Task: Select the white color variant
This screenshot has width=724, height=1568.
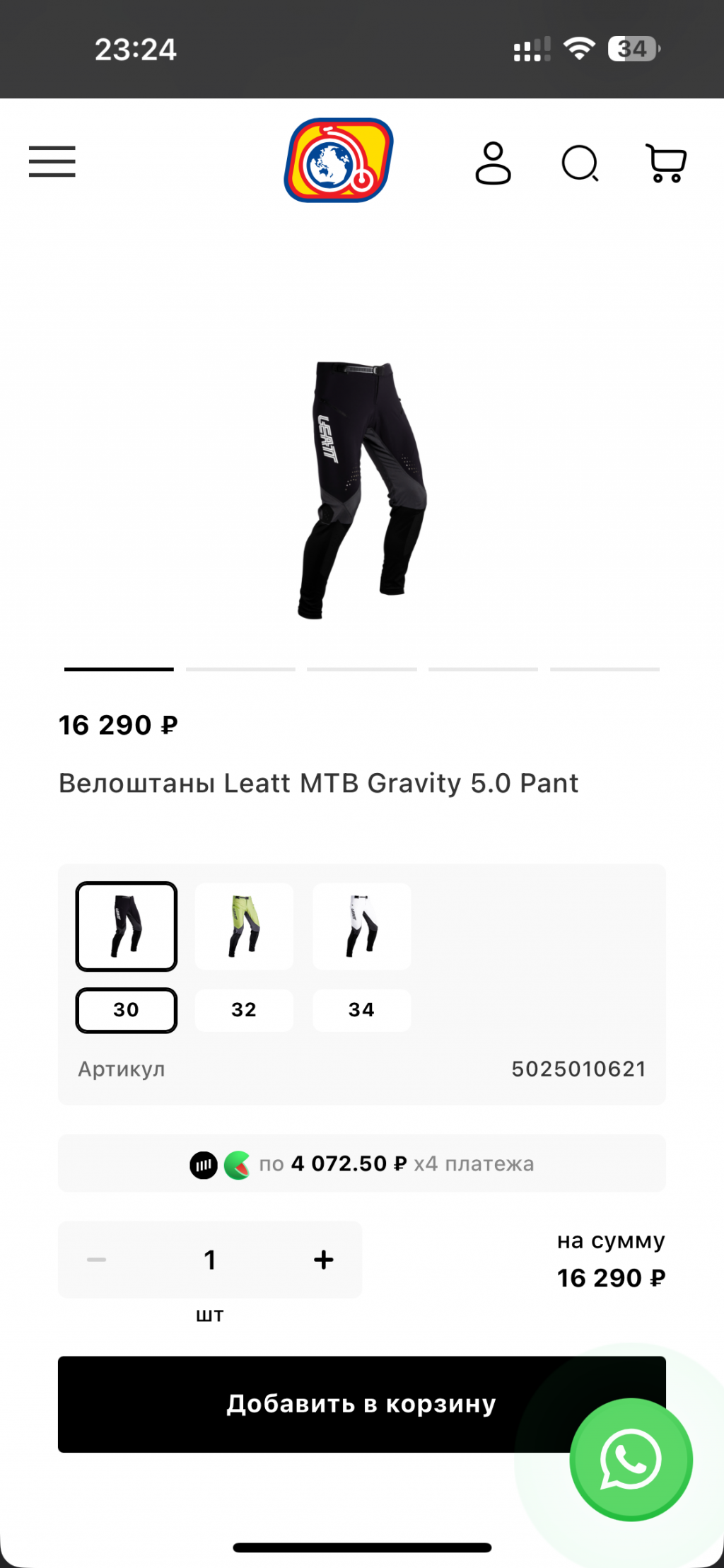Action: (361, 926)
